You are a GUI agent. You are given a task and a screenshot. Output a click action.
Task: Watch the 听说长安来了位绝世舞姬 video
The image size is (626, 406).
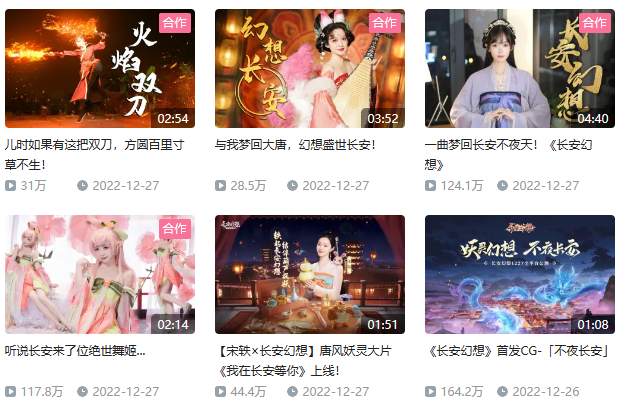[x=100, y=274]
